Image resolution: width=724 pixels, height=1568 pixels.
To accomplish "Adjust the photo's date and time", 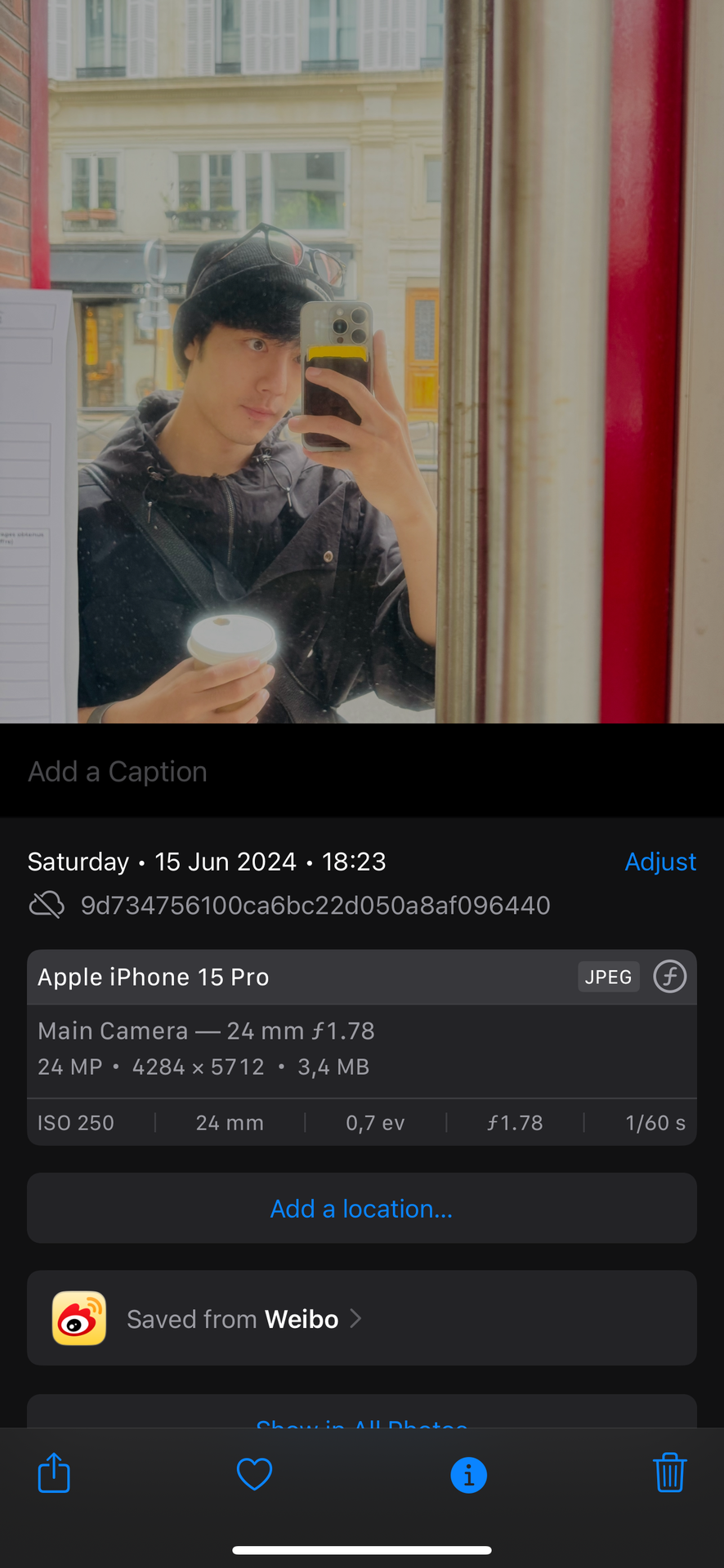I will (660, 862).
